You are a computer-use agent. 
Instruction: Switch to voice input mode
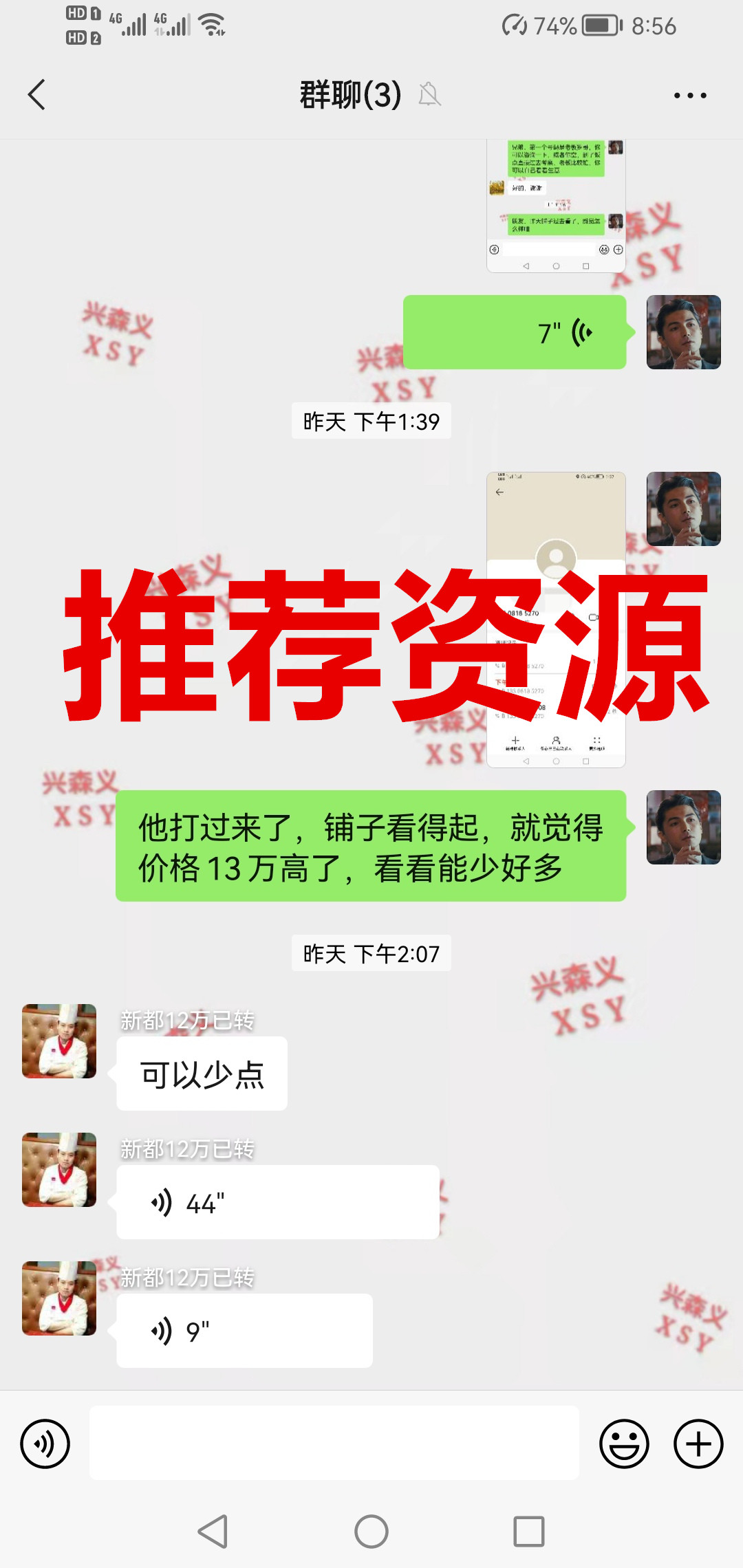pyautogui.click(x=45, y=1444)
